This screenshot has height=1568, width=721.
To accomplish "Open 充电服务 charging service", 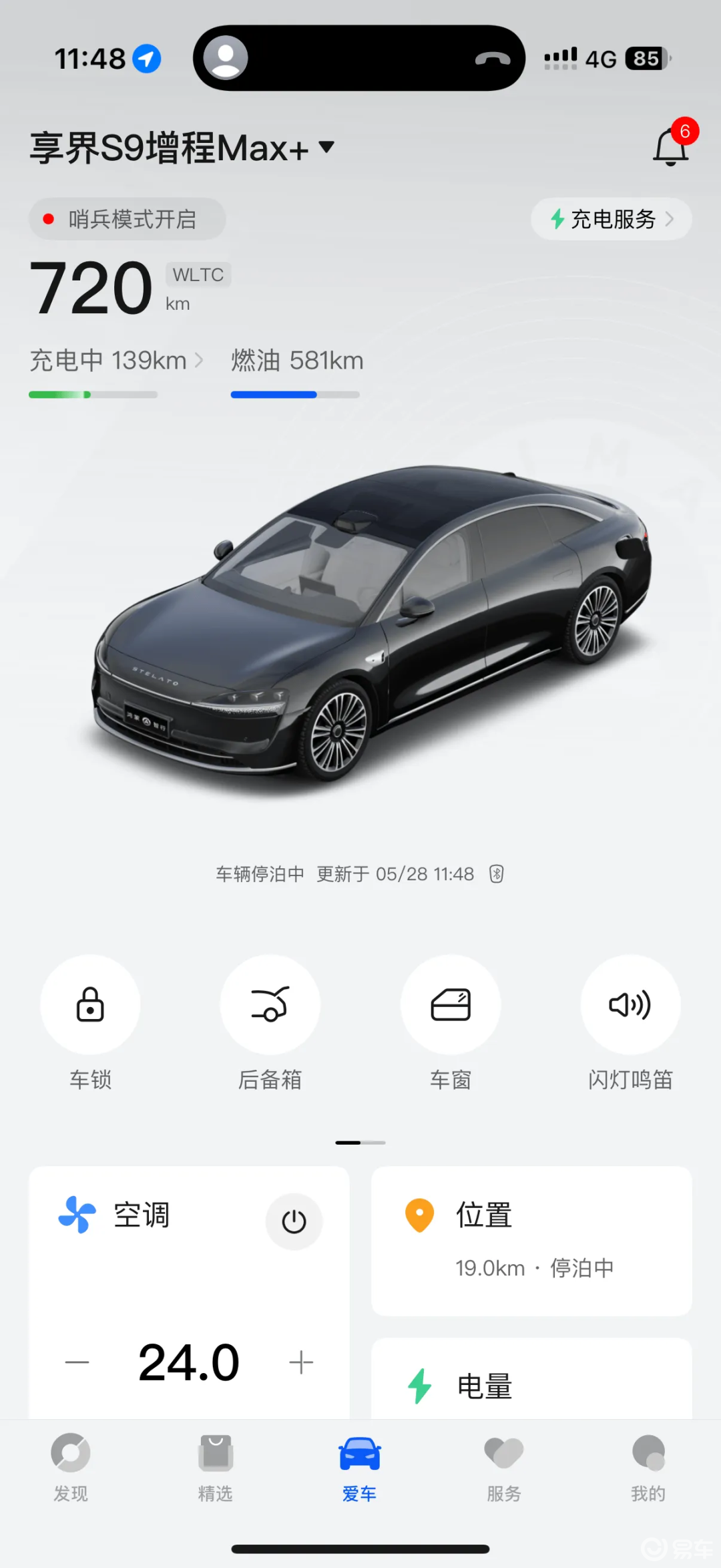I will (x=611, y=219).
